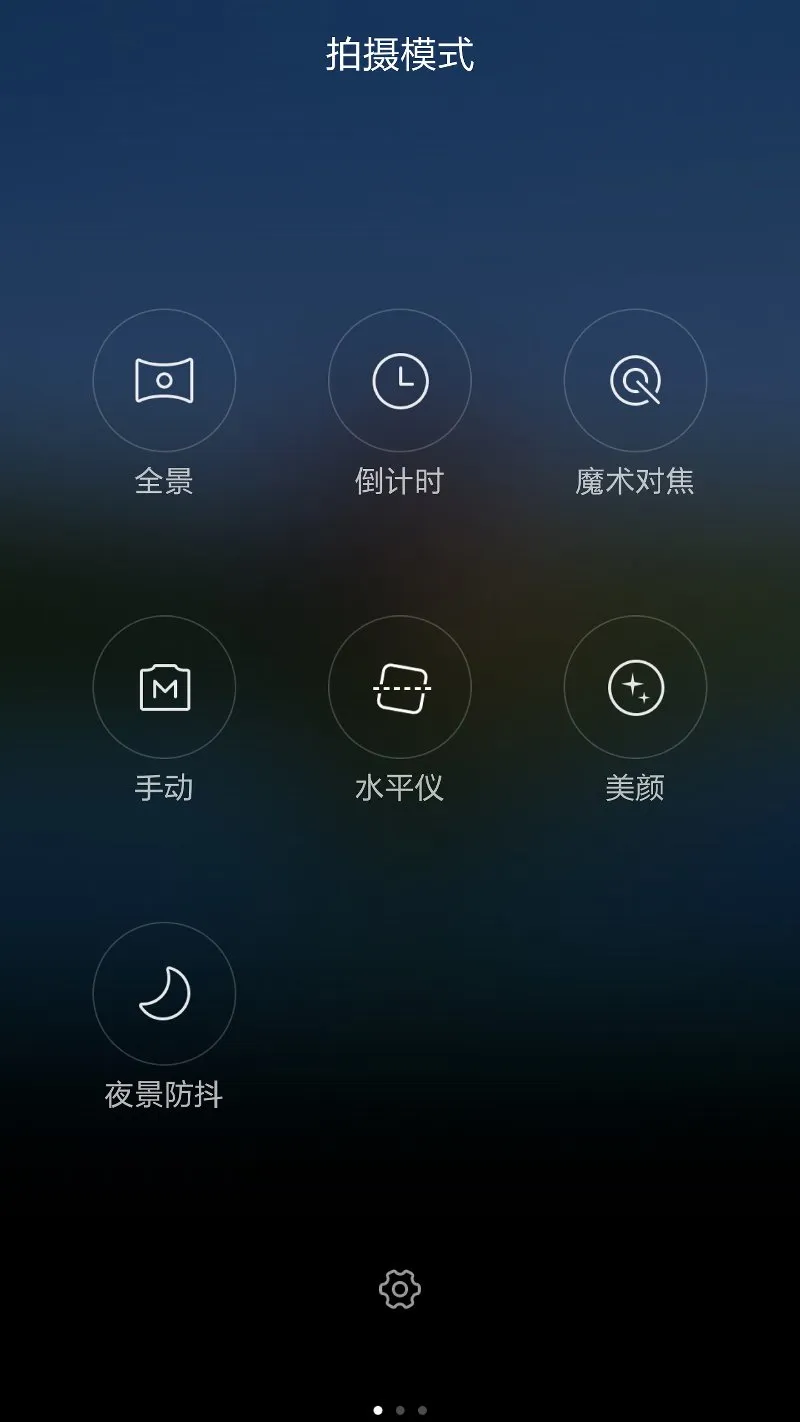Image resolution: width=800 pixels, height=1422 pixels.
Task: Choose the 倒计时 timer mode
Action: click(x=400, y=381)
